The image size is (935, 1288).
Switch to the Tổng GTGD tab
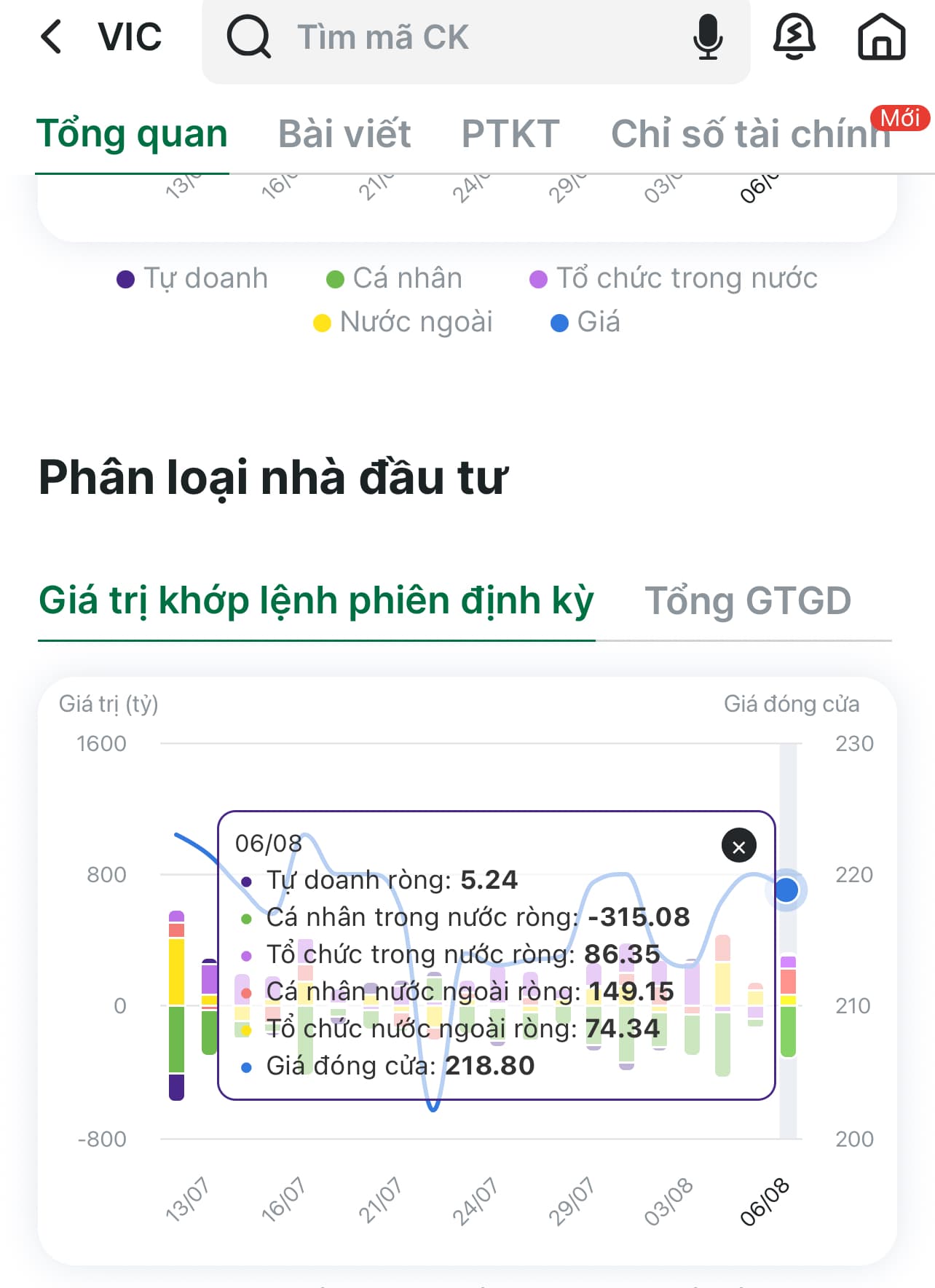click(x=748, y=601)
